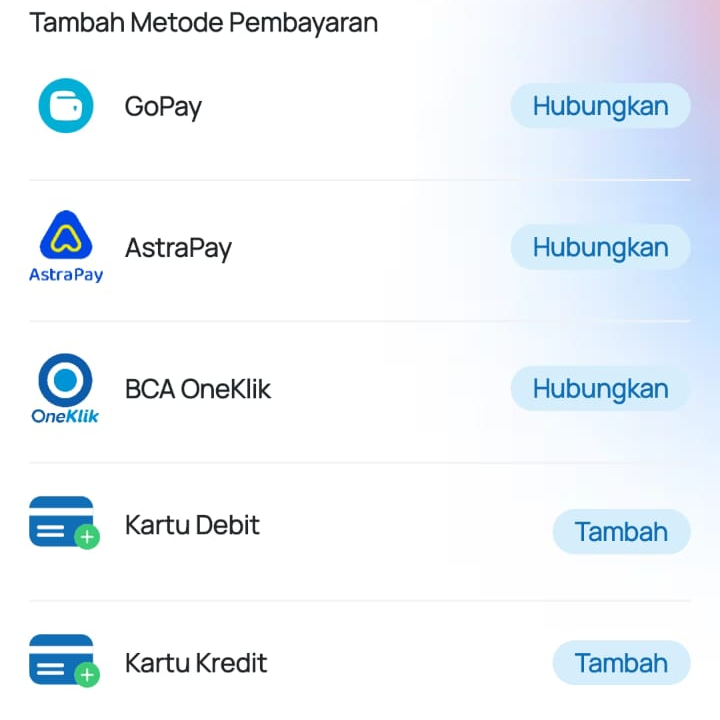Tap Tambah next to Kartu Debit
The image size is (720, 720).
(621, 531)
